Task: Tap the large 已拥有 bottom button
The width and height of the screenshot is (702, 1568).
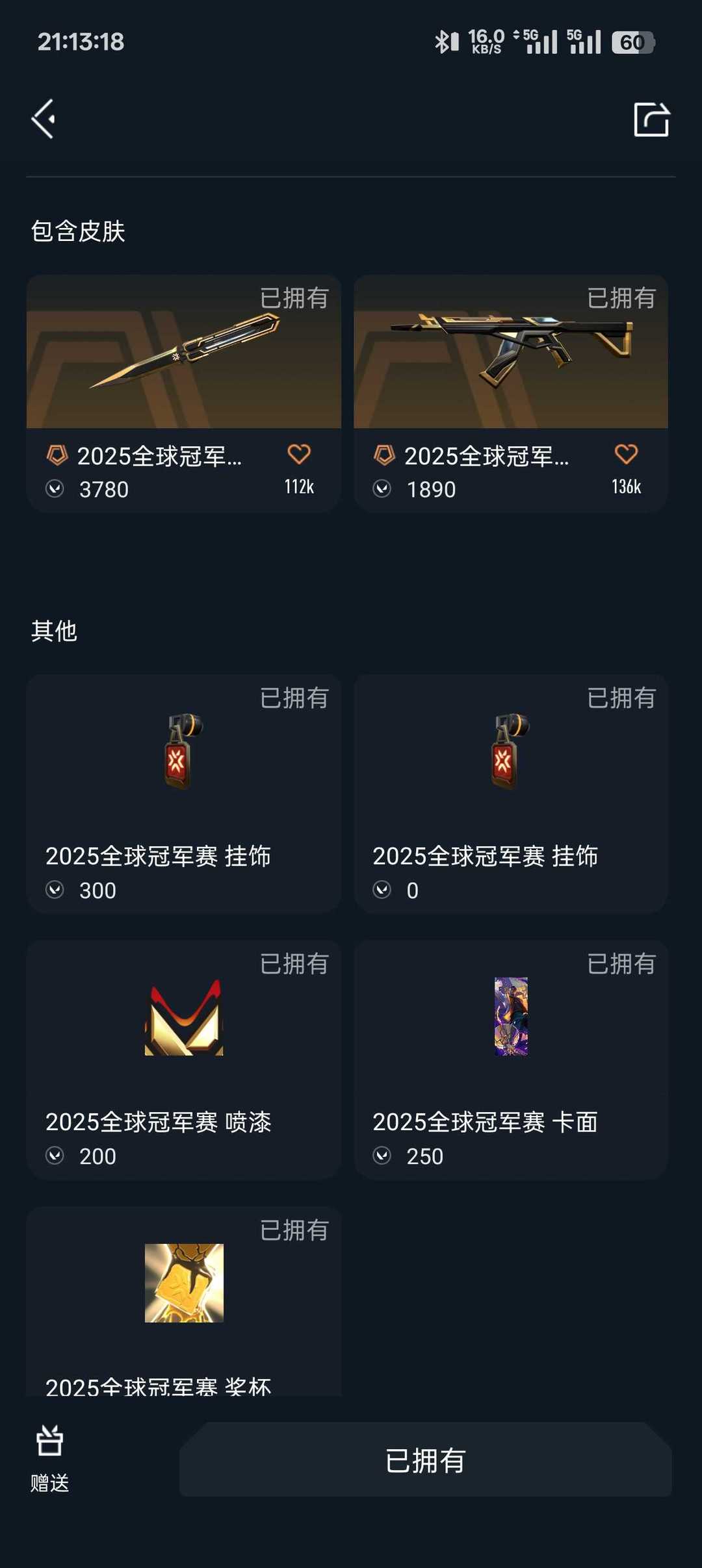Action: pos(425,1460)
